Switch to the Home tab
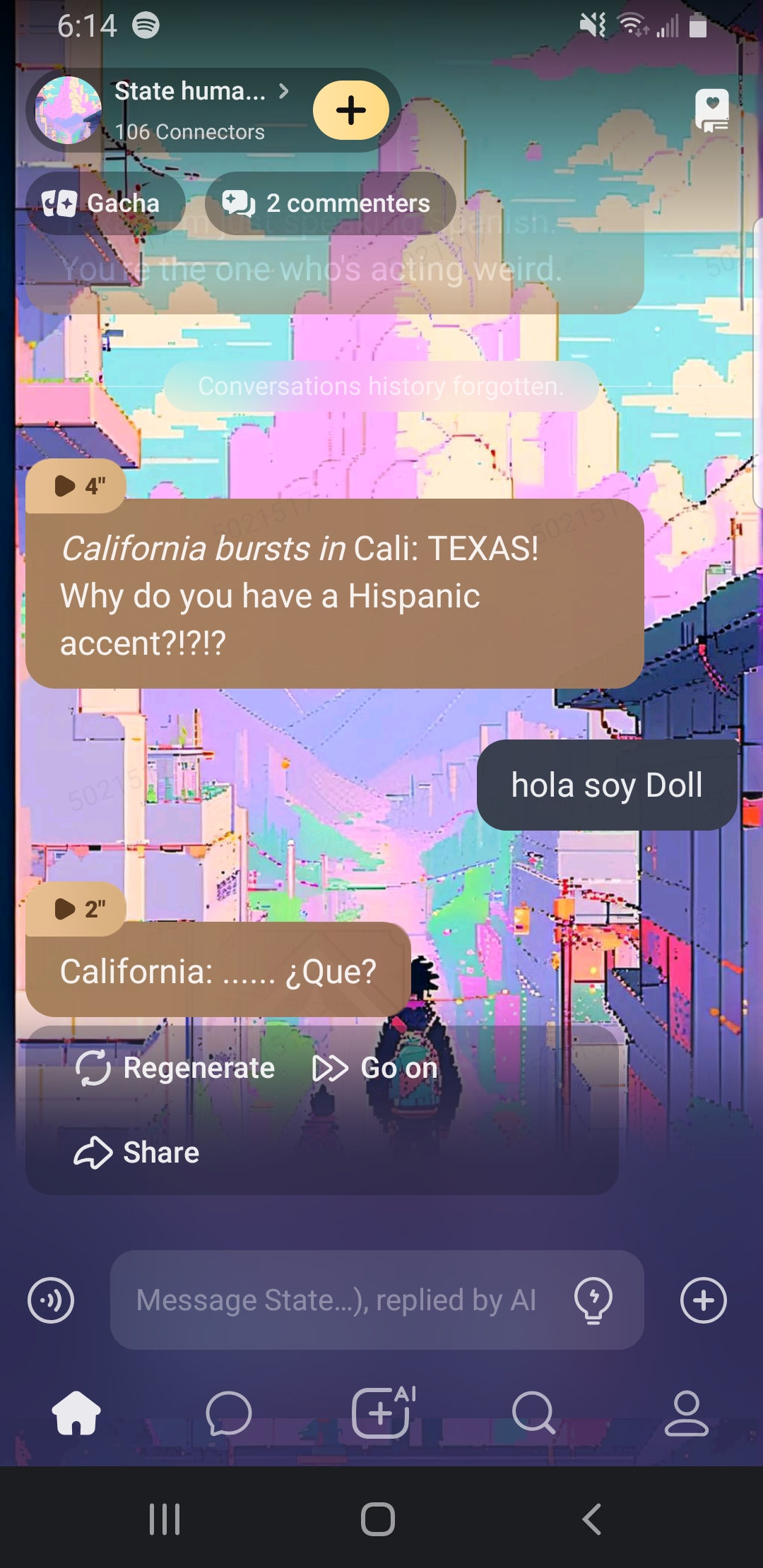The image size is (763, 1568). [76, 1413]
